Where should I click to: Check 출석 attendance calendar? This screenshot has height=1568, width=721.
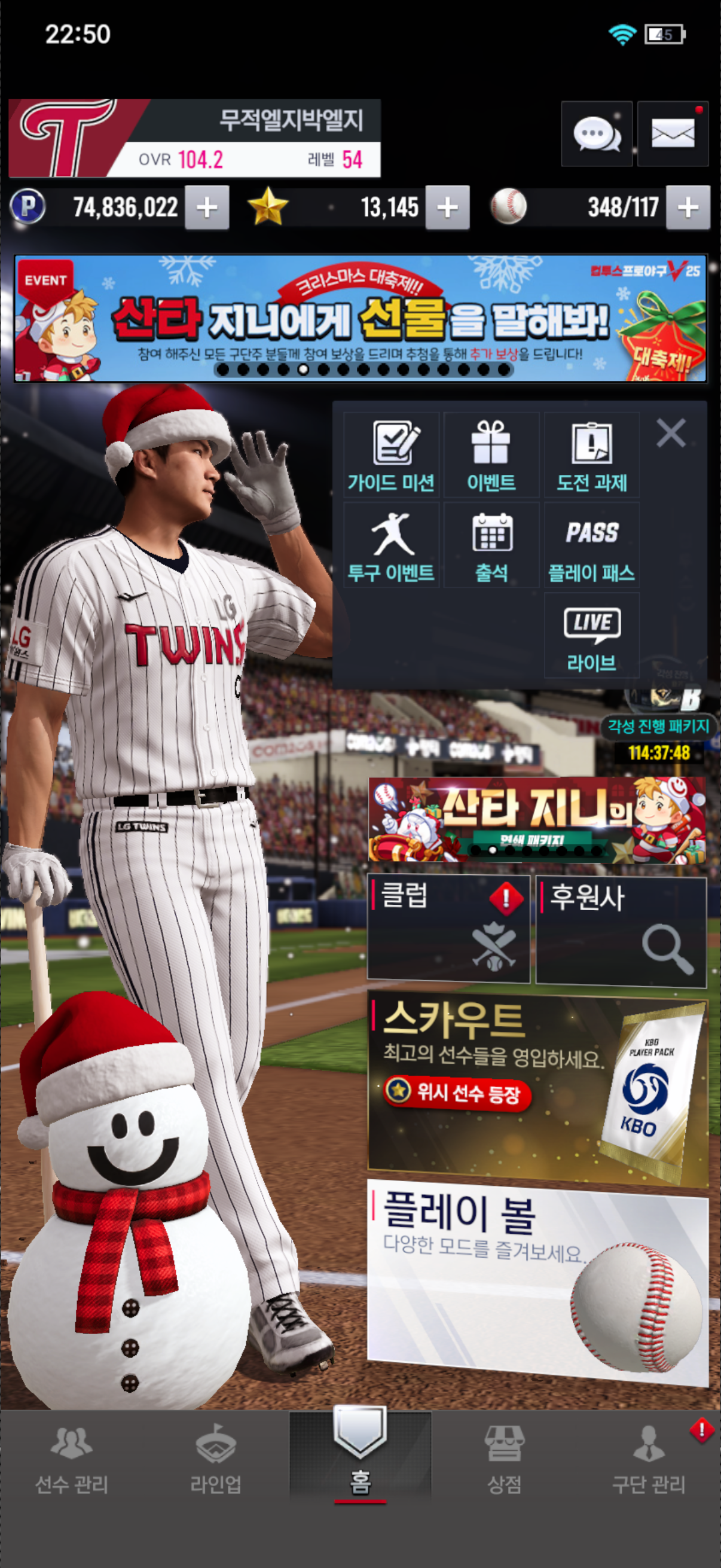point(491,545)
